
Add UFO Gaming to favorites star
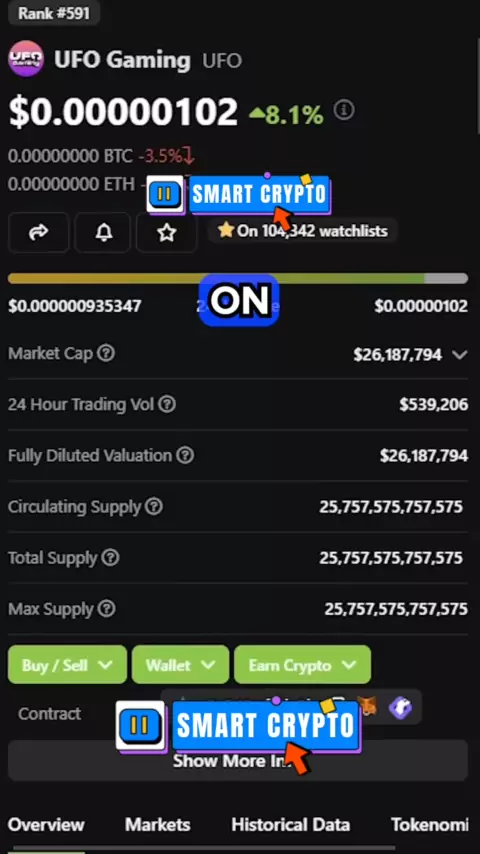tap(166, 233)
